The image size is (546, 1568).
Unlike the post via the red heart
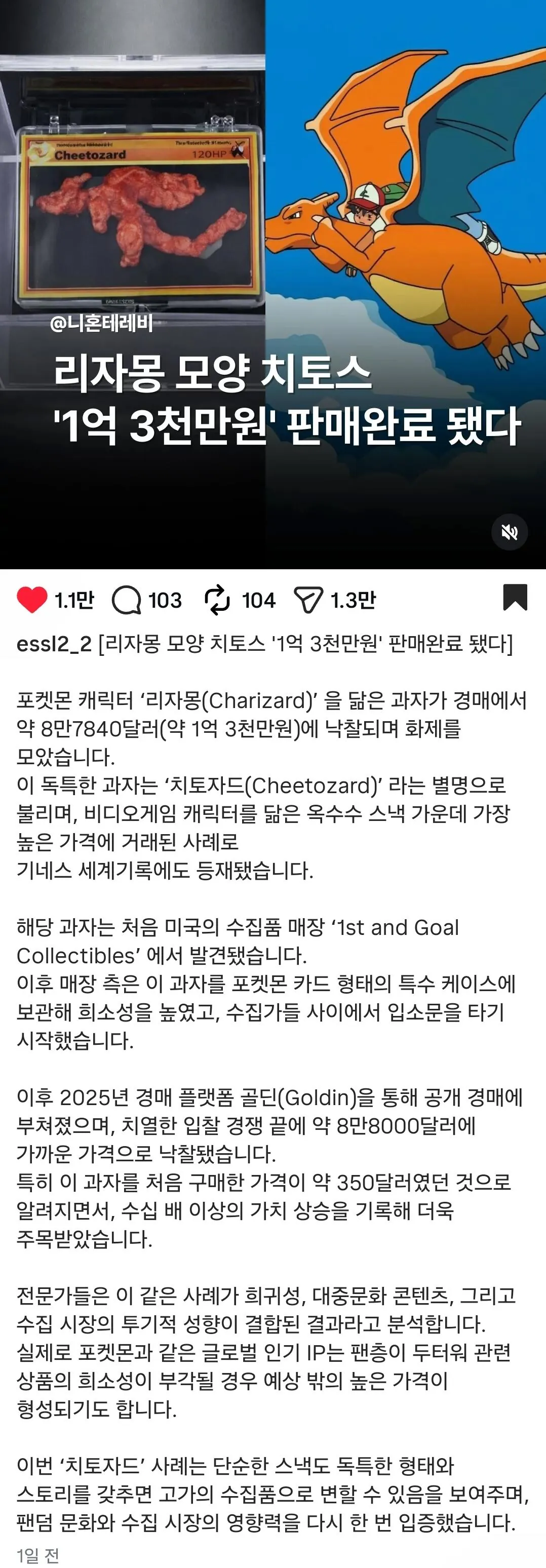[31, 600]
